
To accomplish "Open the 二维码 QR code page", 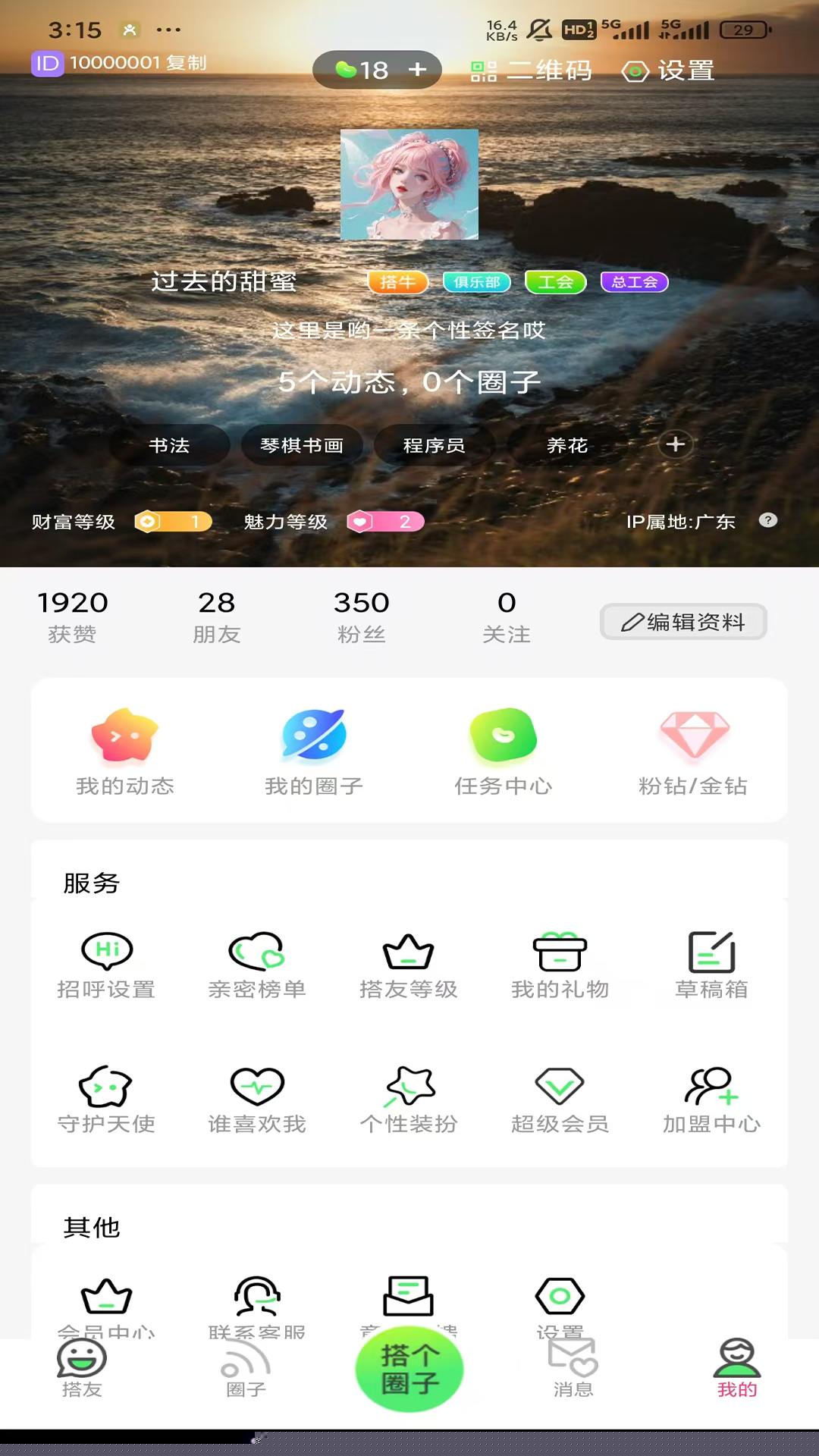I will 531,71.
